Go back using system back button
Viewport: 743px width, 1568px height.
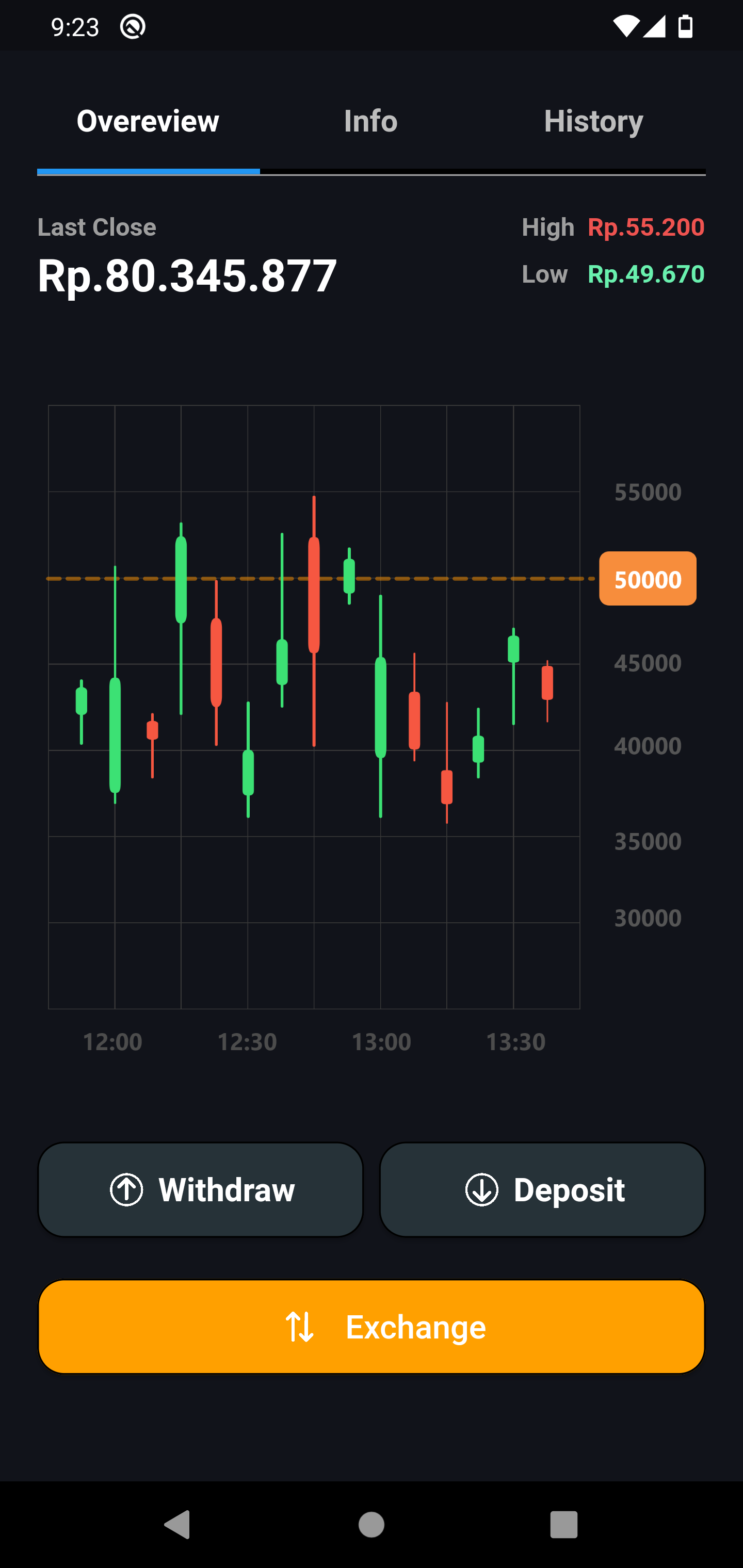tap(177, 1525)
